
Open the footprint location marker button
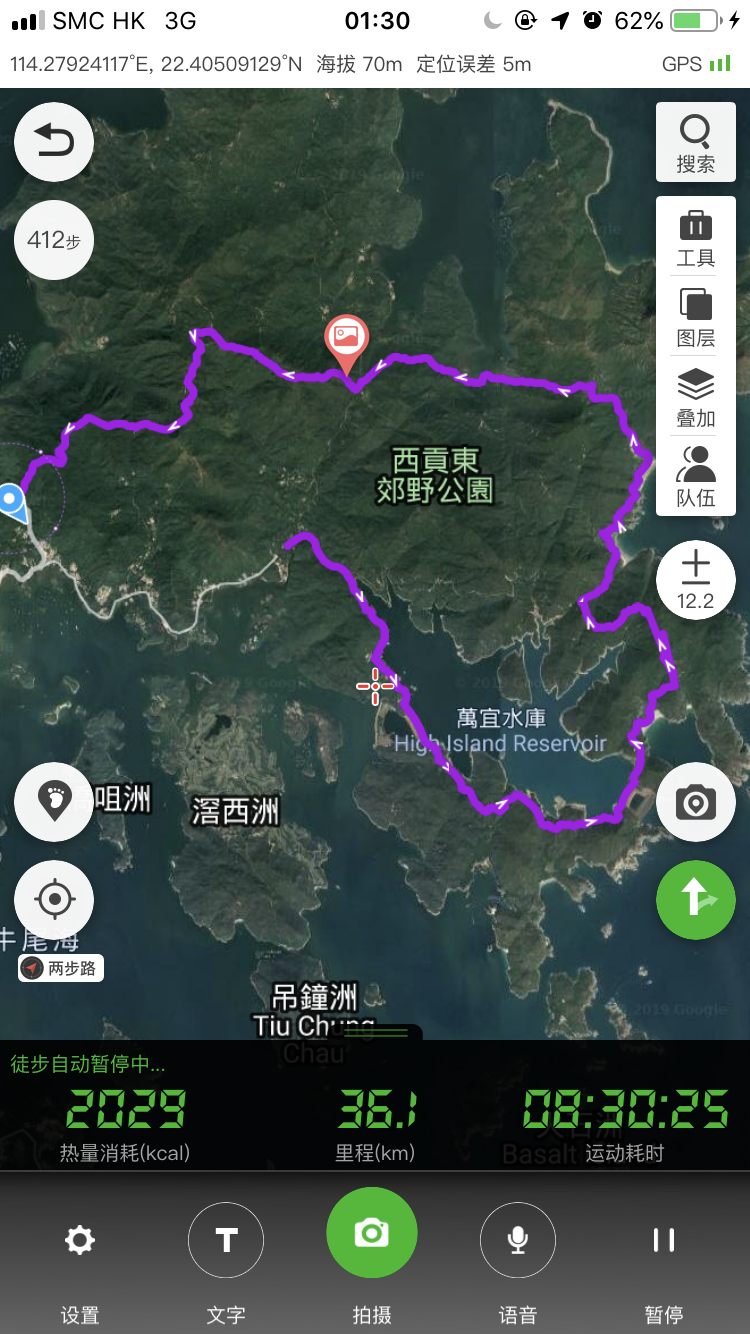pos(54,799)
